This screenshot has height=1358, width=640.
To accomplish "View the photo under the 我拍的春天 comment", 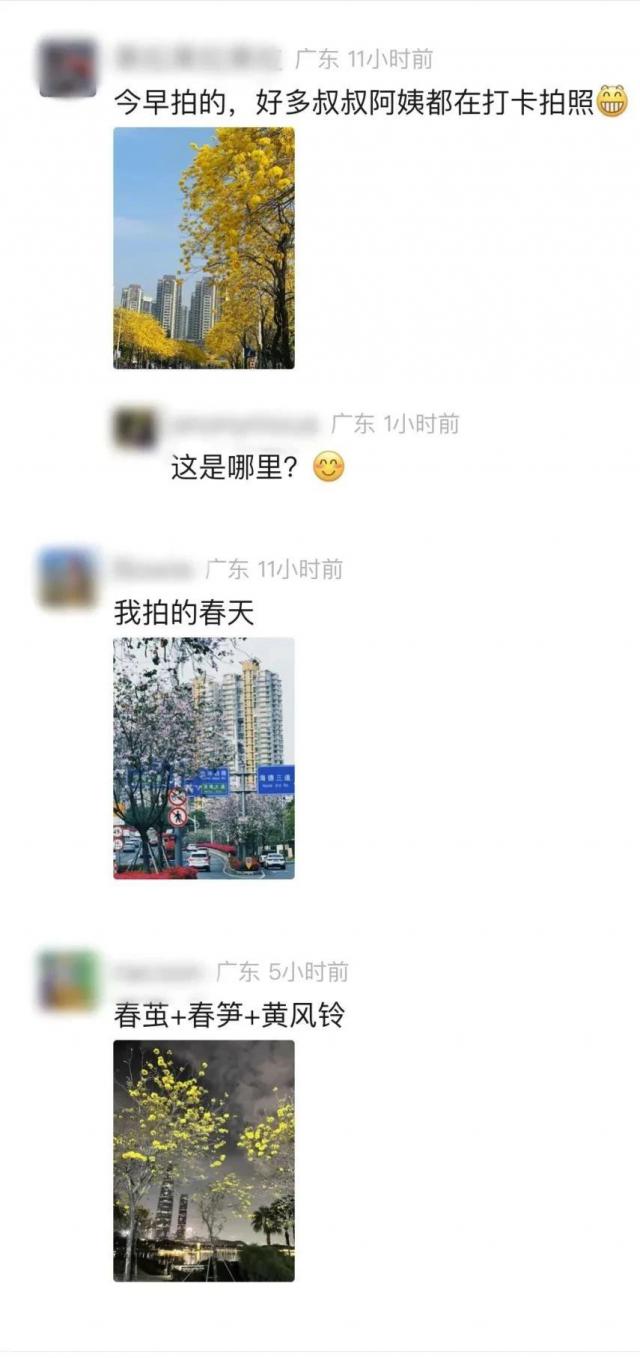I will click(203, 758).
